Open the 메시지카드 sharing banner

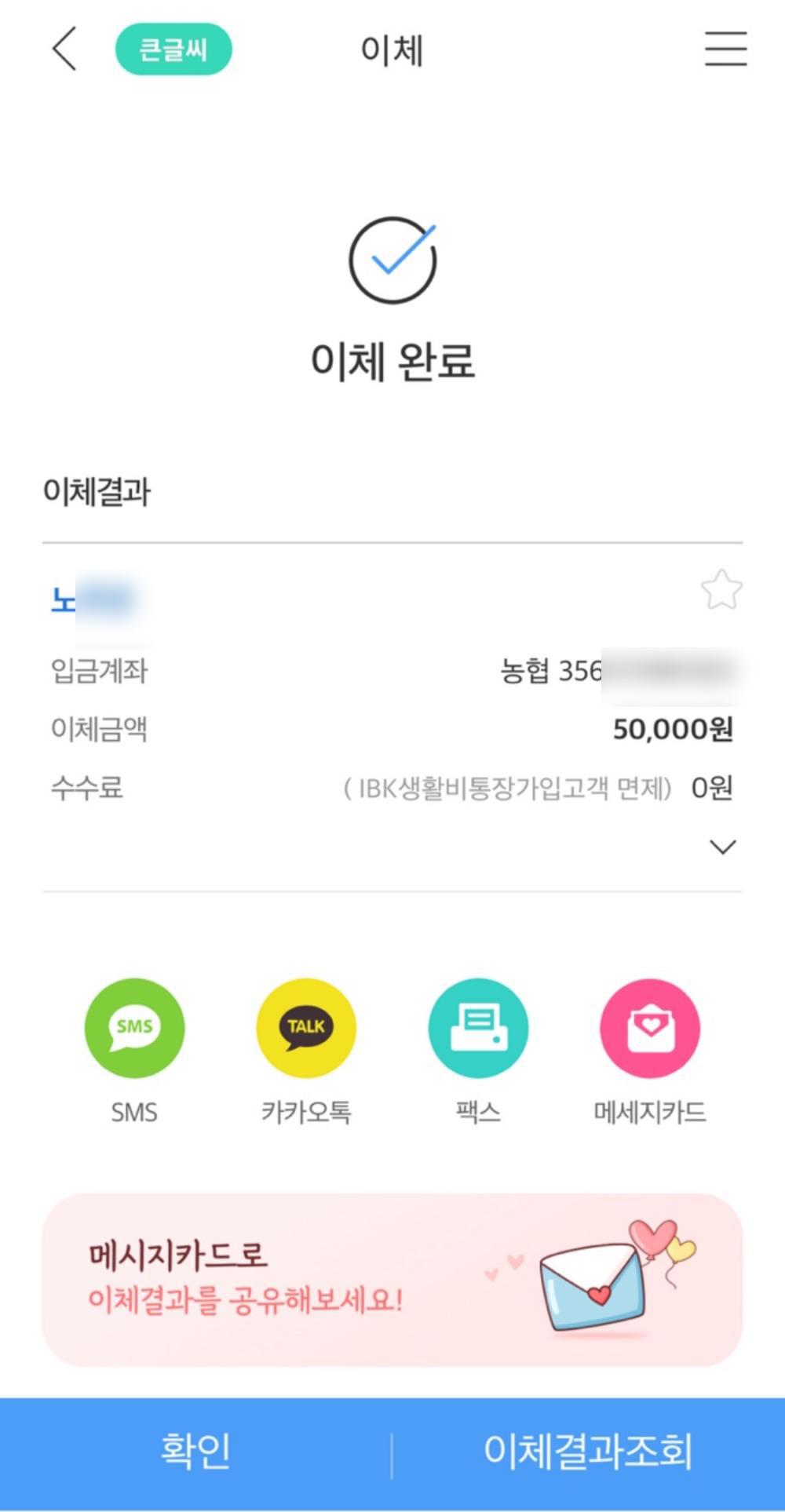point(392,1280)
